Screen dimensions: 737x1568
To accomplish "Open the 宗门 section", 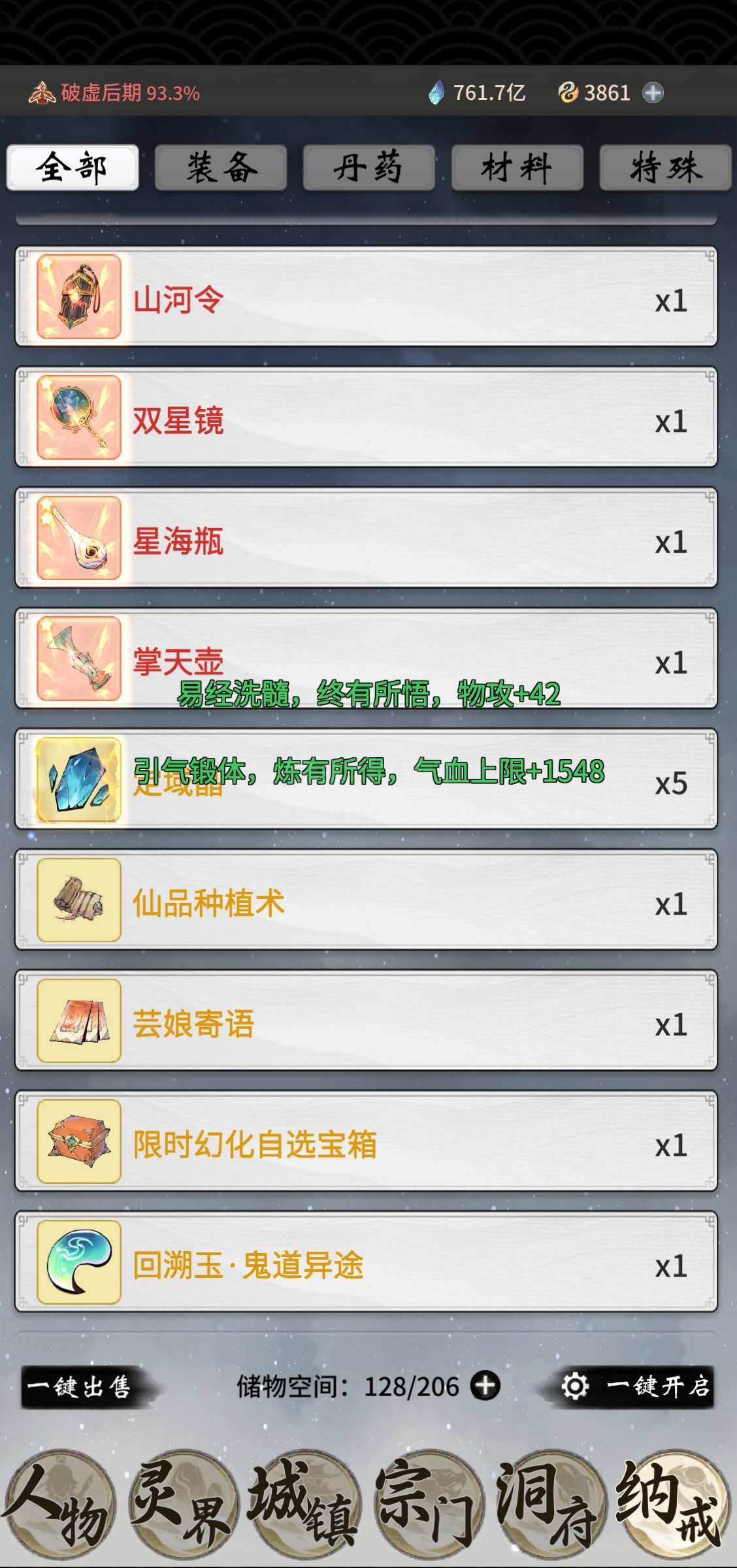I will click(x=428, y=1504).
